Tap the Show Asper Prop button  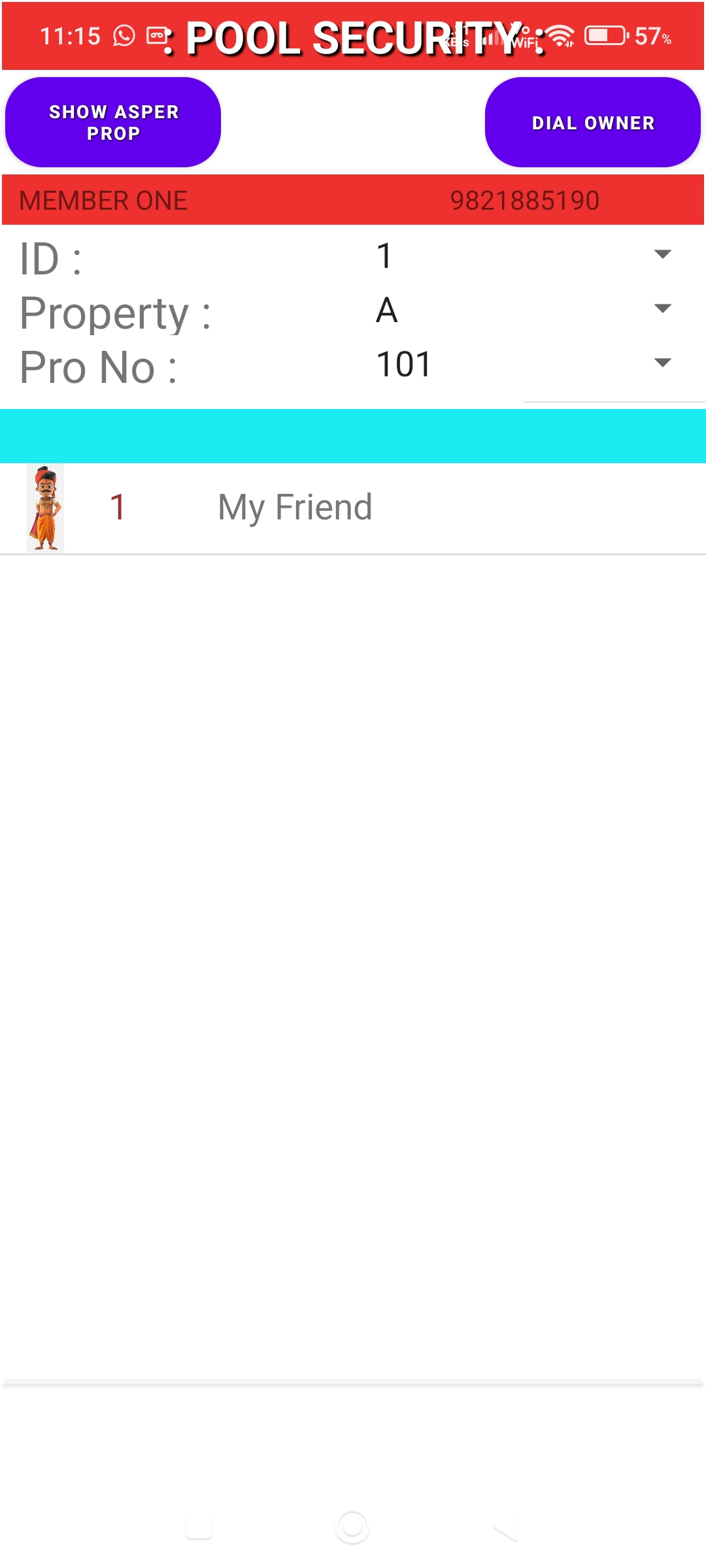113,122
